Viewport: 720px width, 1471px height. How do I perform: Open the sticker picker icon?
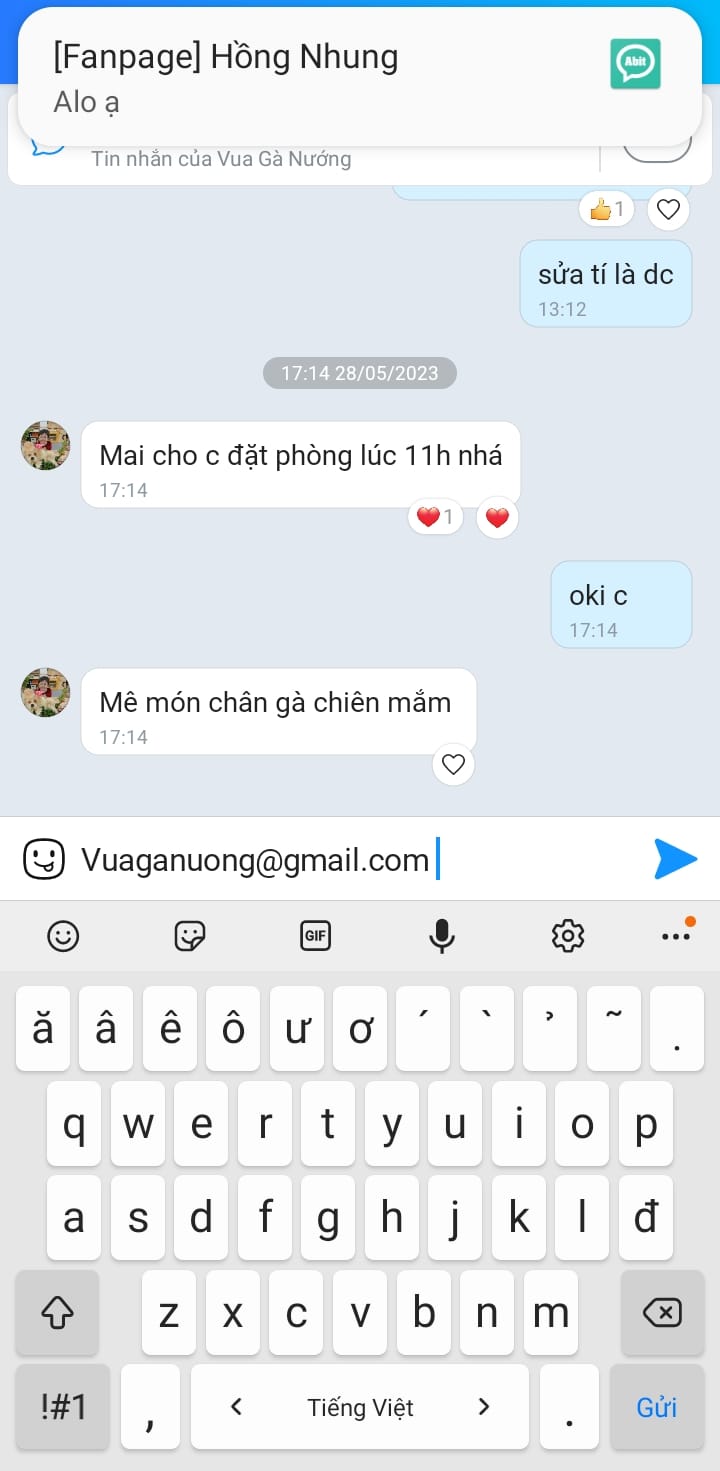tap(188, 935)
